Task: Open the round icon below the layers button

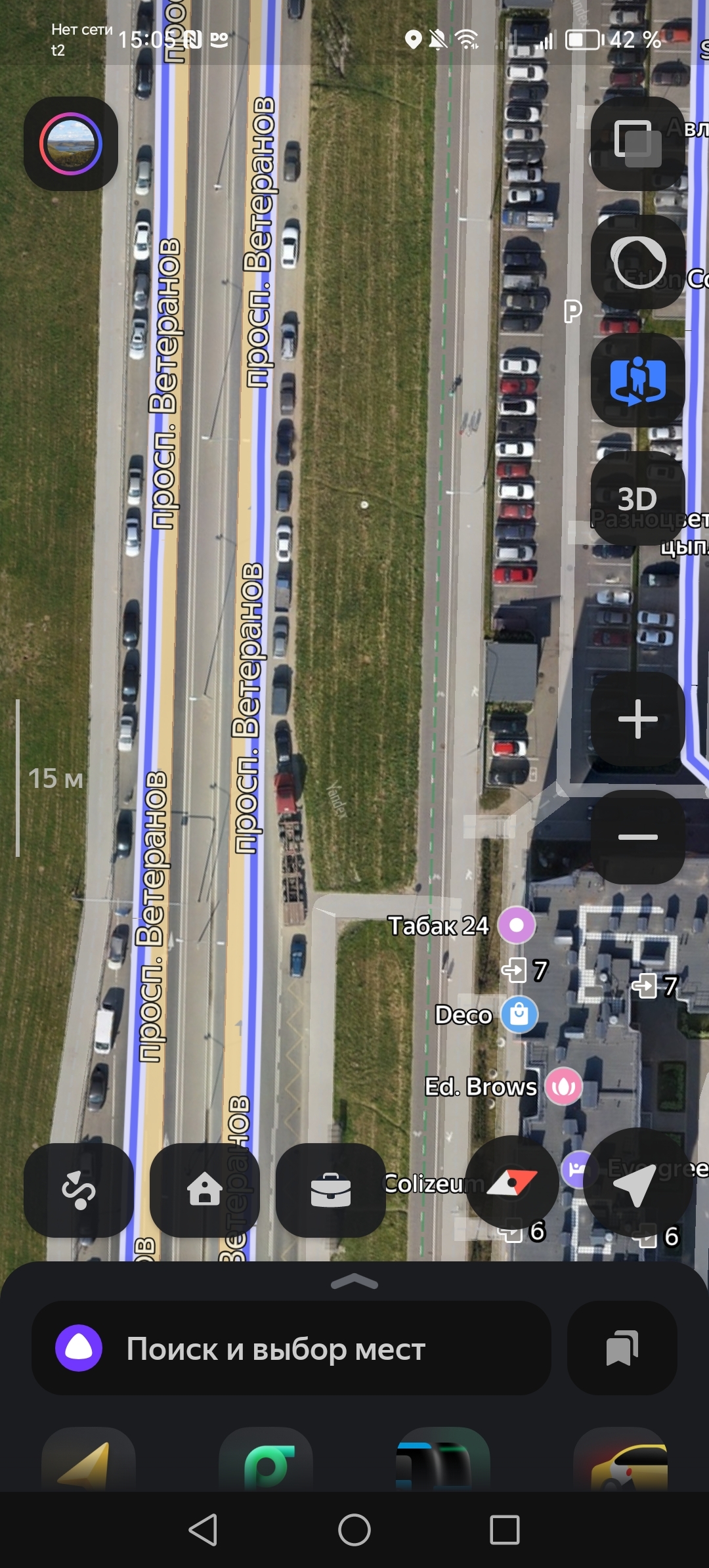Action: (x=637, y=262)
